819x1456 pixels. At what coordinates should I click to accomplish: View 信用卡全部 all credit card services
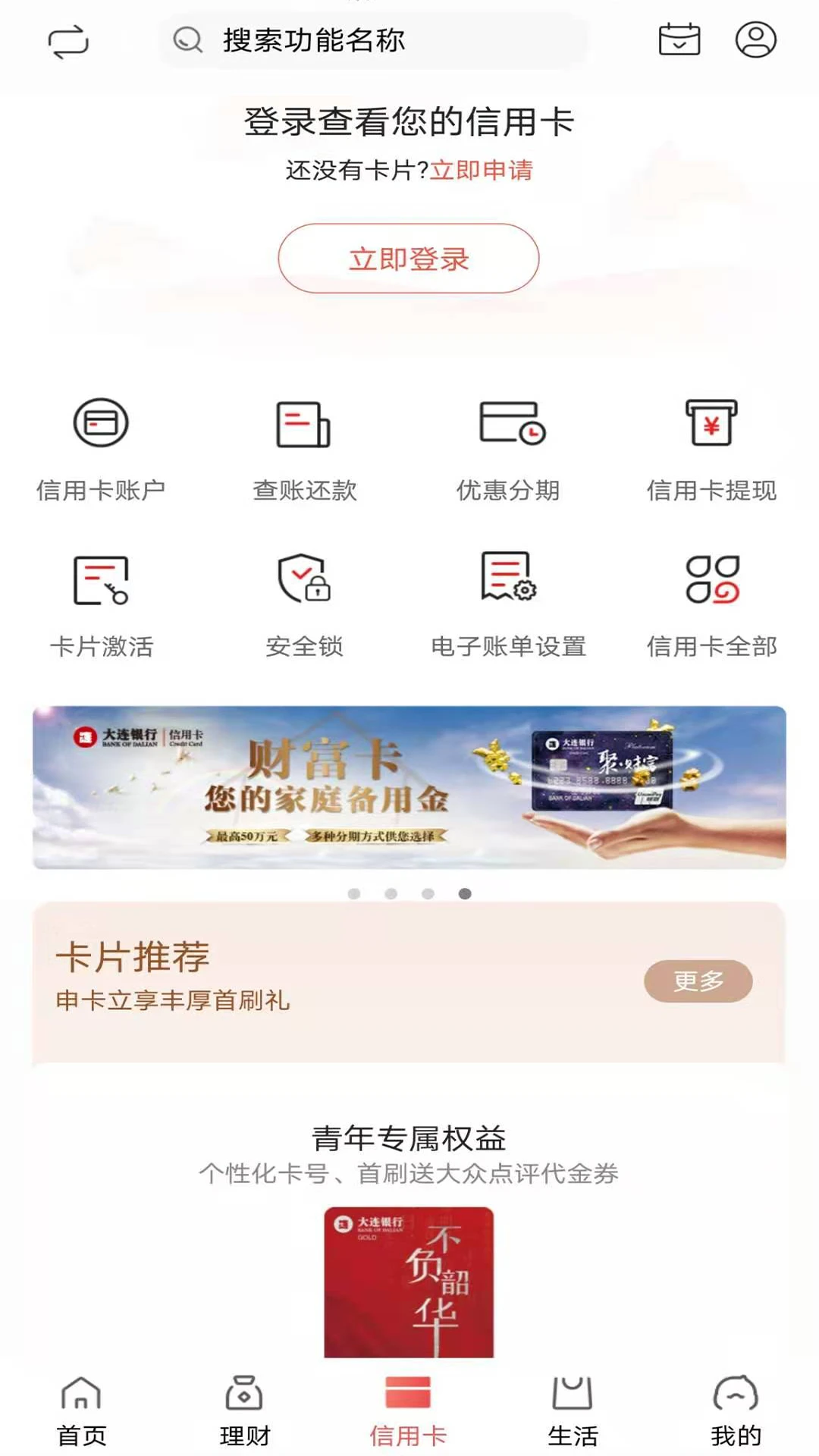coord(711,603)
